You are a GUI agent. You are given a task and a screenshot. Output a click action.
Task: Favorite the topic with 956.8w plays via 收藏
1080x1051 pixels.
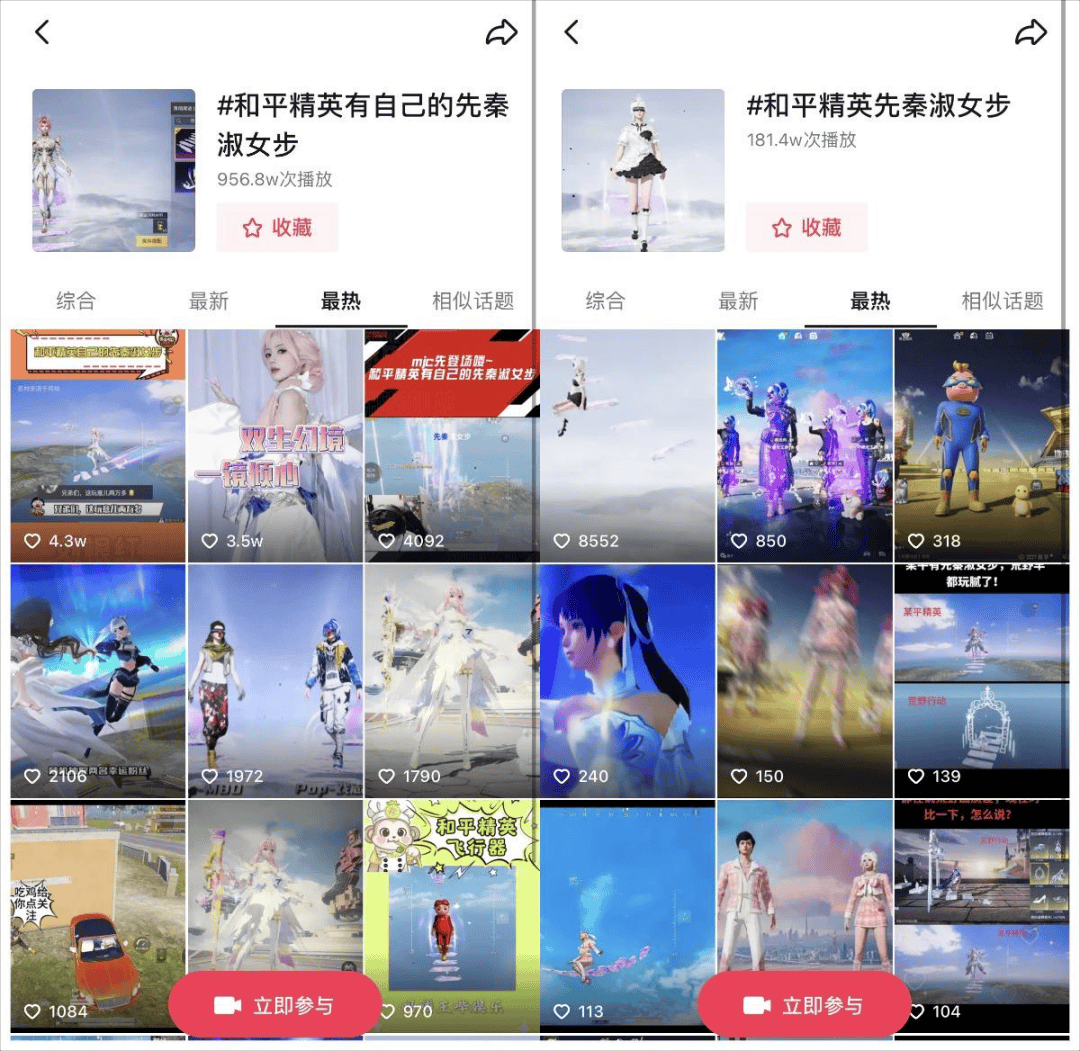[x=277, y=228]
